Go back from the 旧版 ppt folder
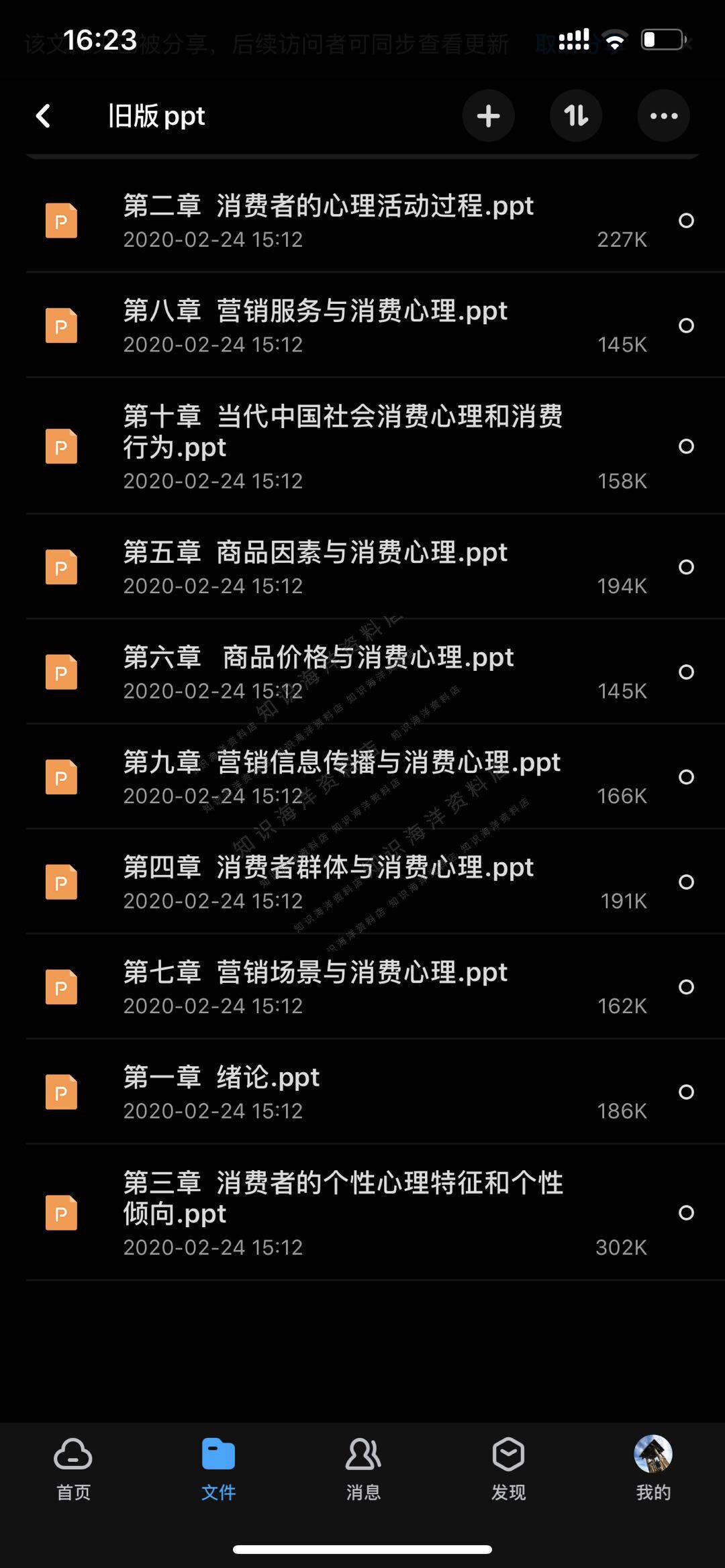The width and height of the screenshot is (725, 1568). coord(44,116)
